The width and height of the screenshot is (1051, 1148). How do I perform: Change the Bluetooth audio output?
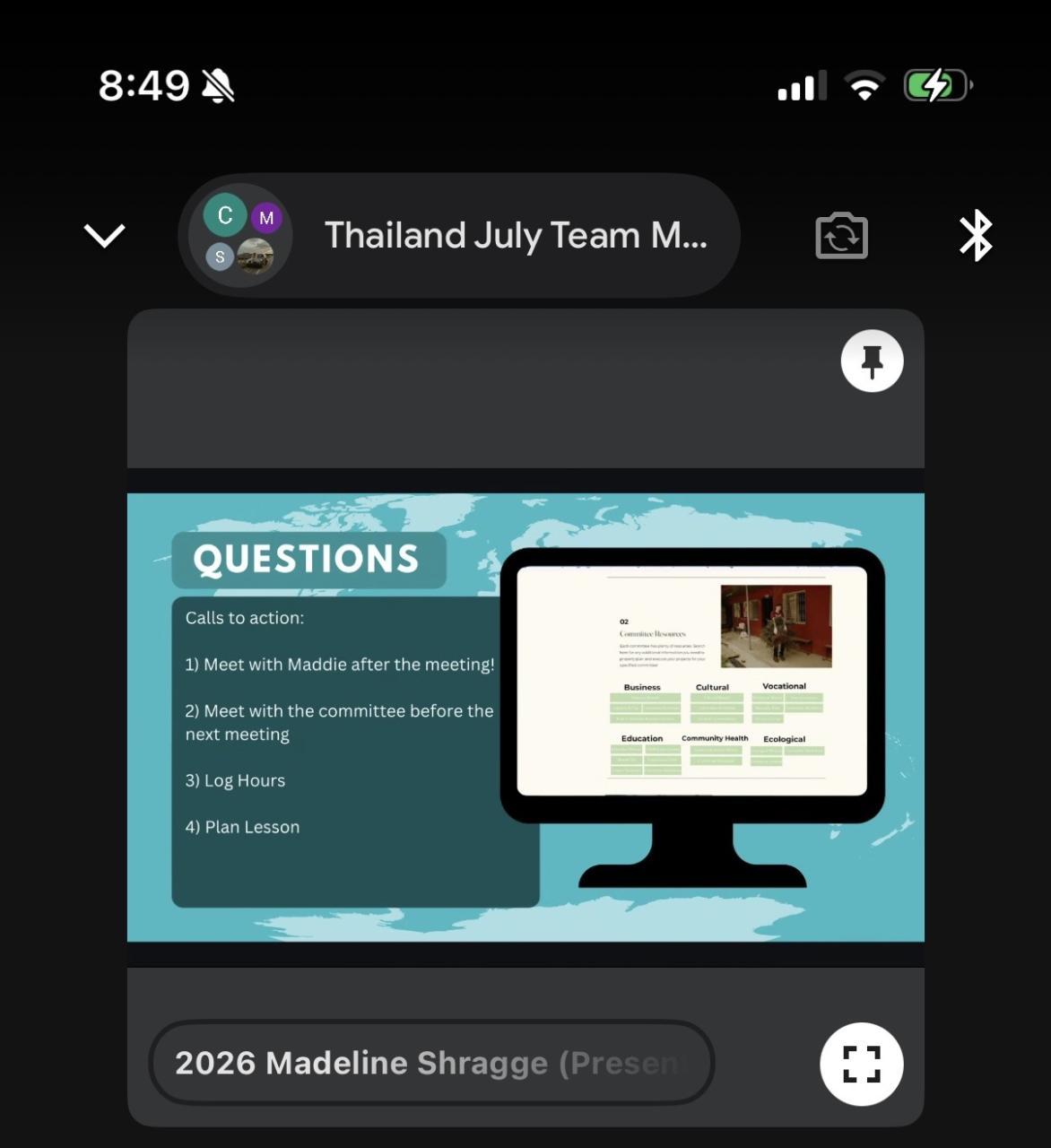(x=976, y=236)
